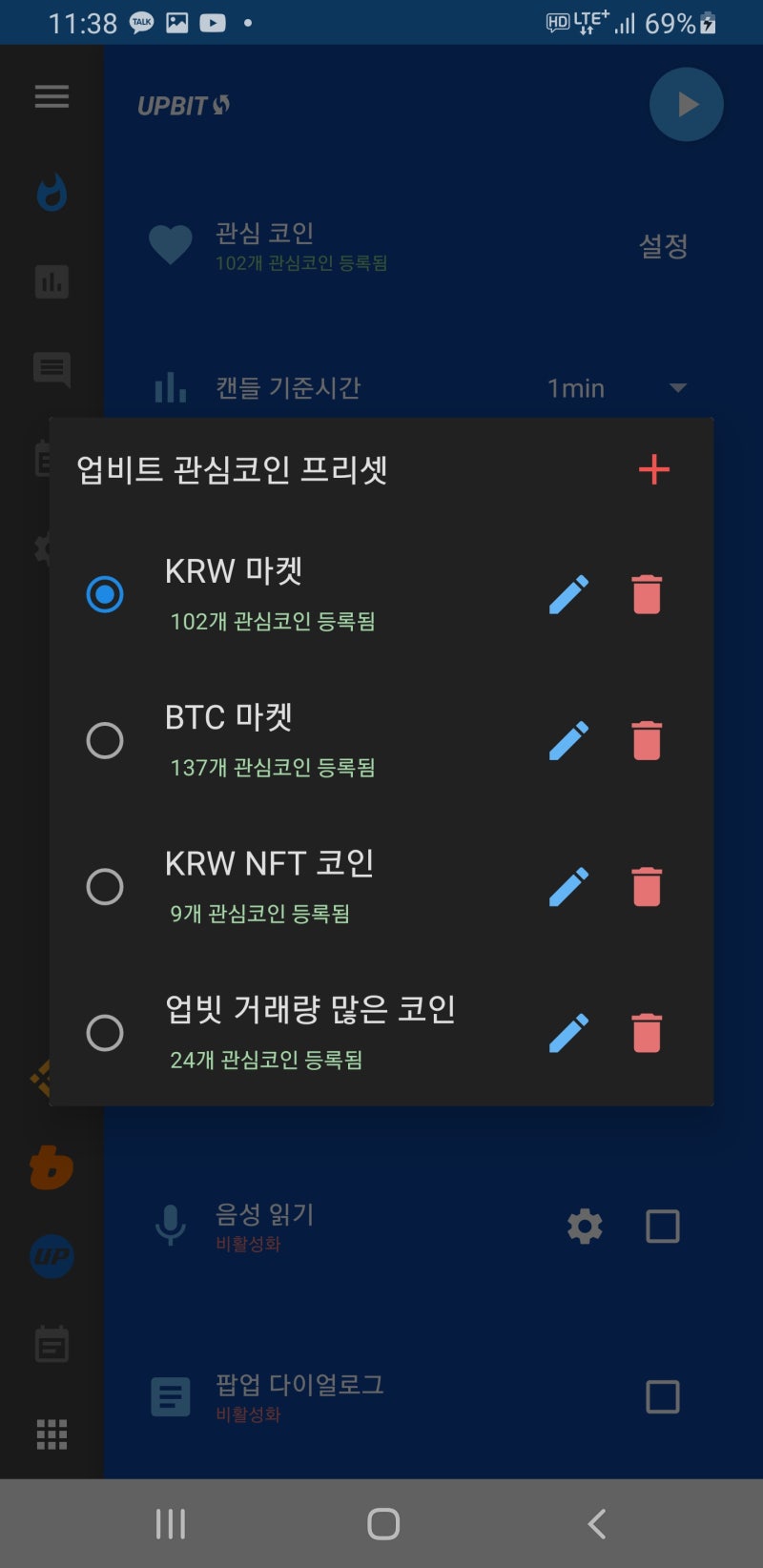The height and width of the screenshot is (1568, 763).
Task: Tap the plus icon to add new preset
Action: point(654,469)
